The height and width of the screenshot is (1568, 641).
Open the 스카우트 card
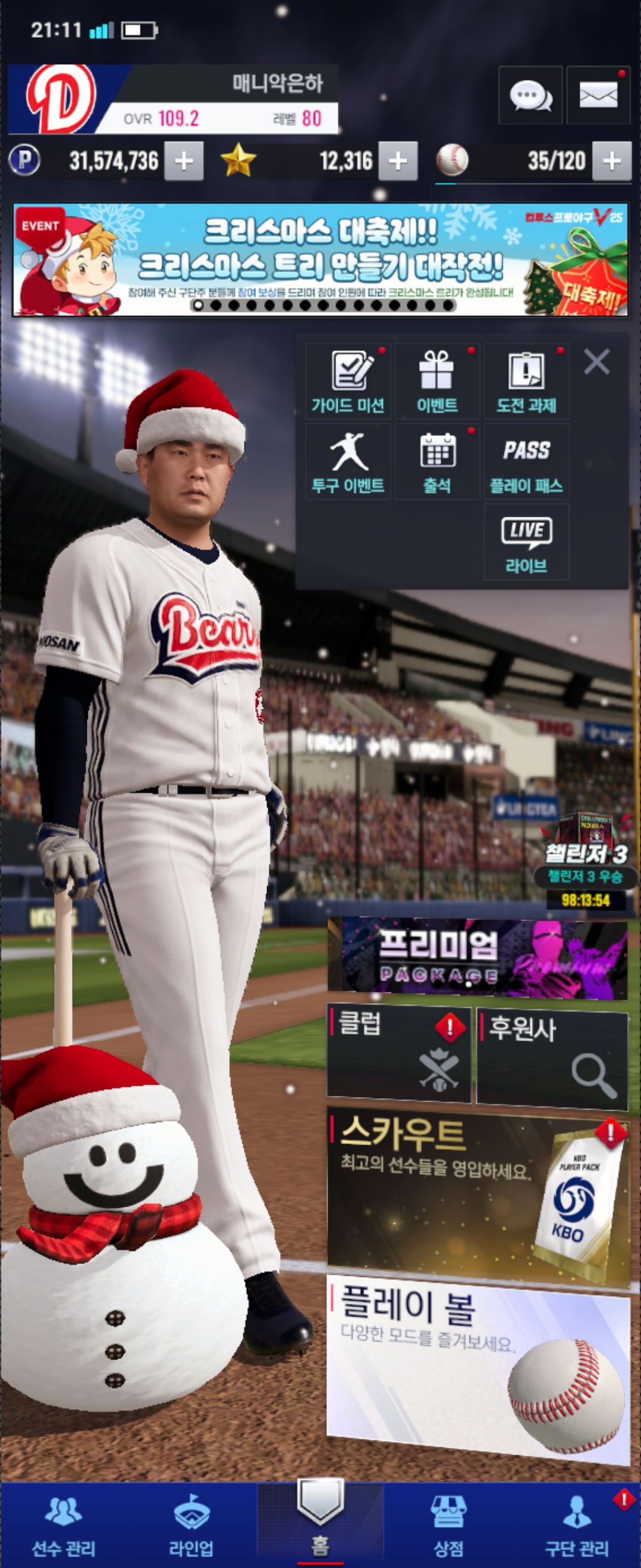tap(477, 1197)
